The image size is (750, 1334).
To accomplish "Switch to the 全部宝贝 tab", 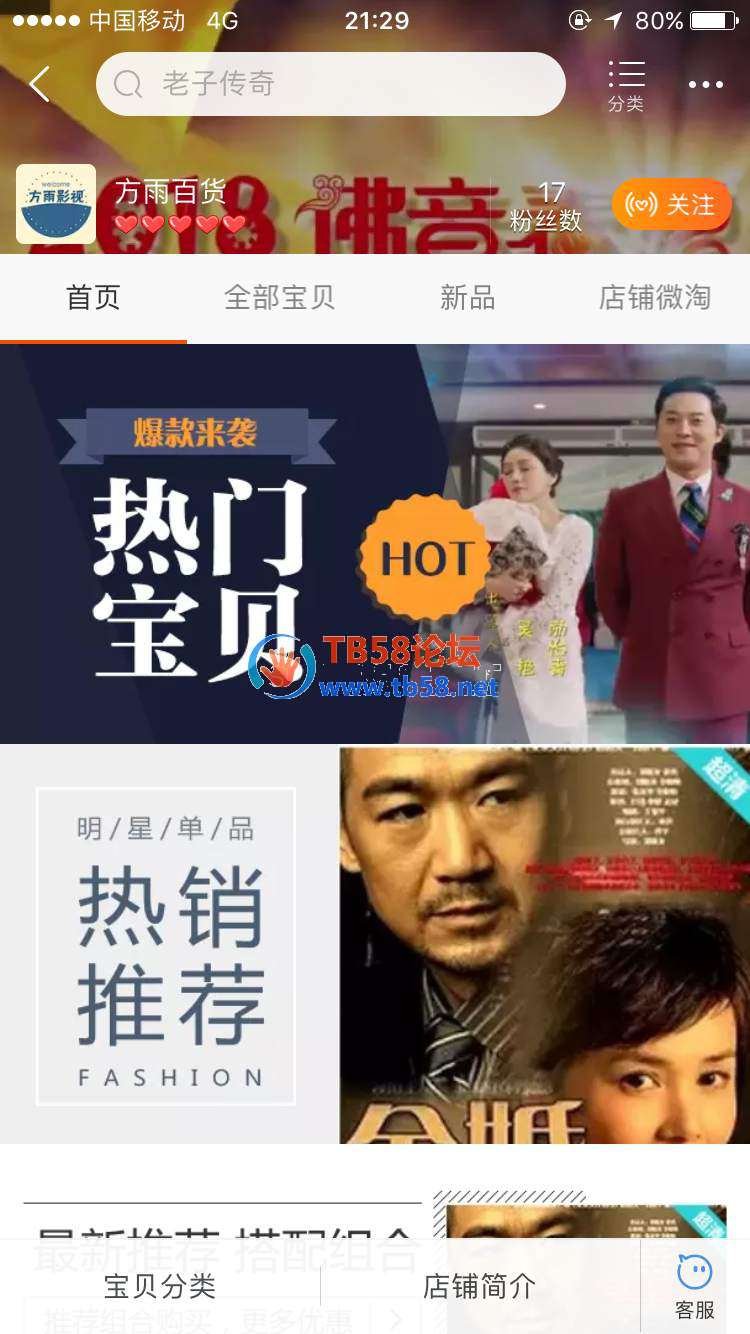I will [x=279, y=298].
